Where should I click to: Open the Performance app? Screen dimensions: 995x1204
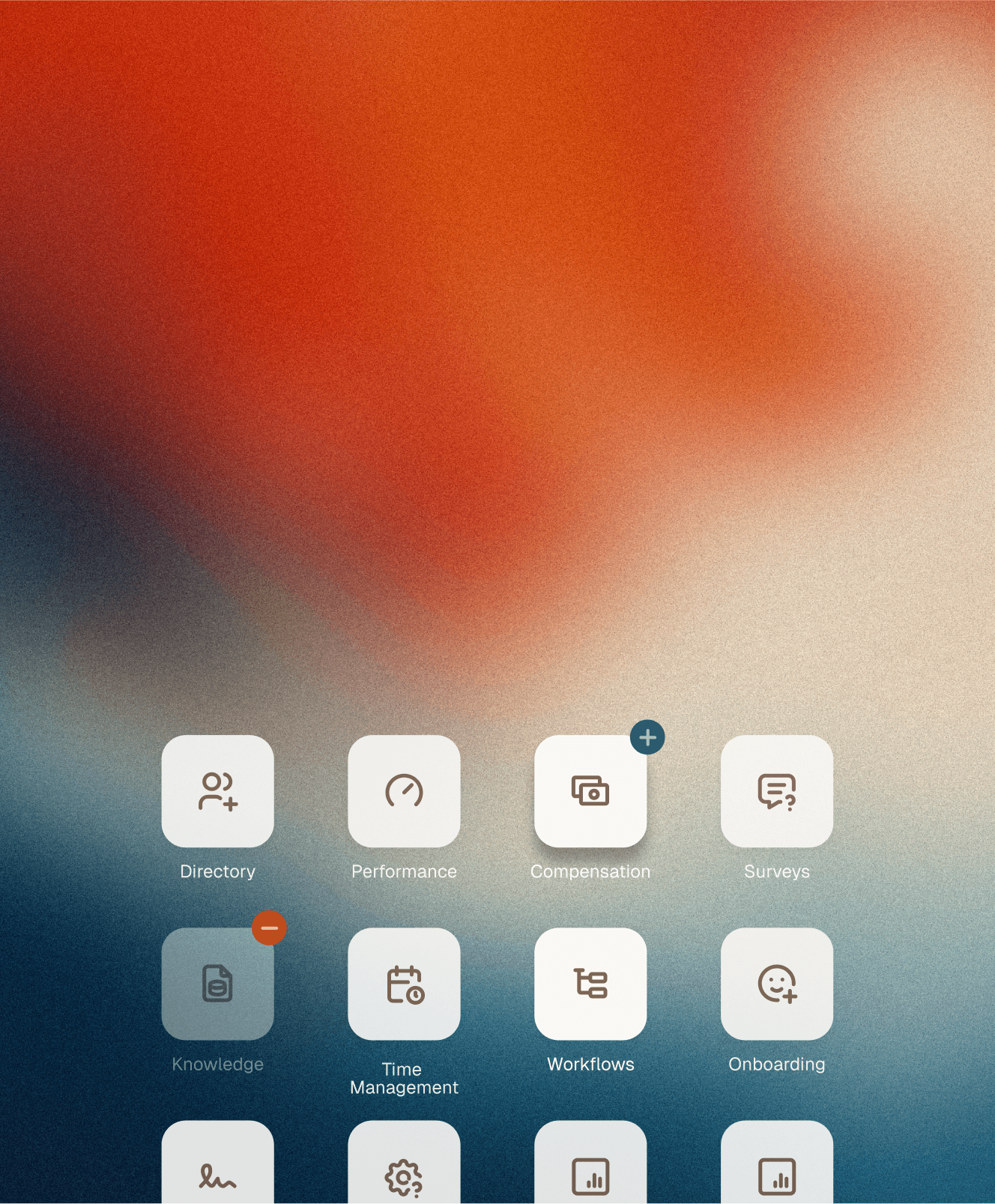[x=404, y=791]
